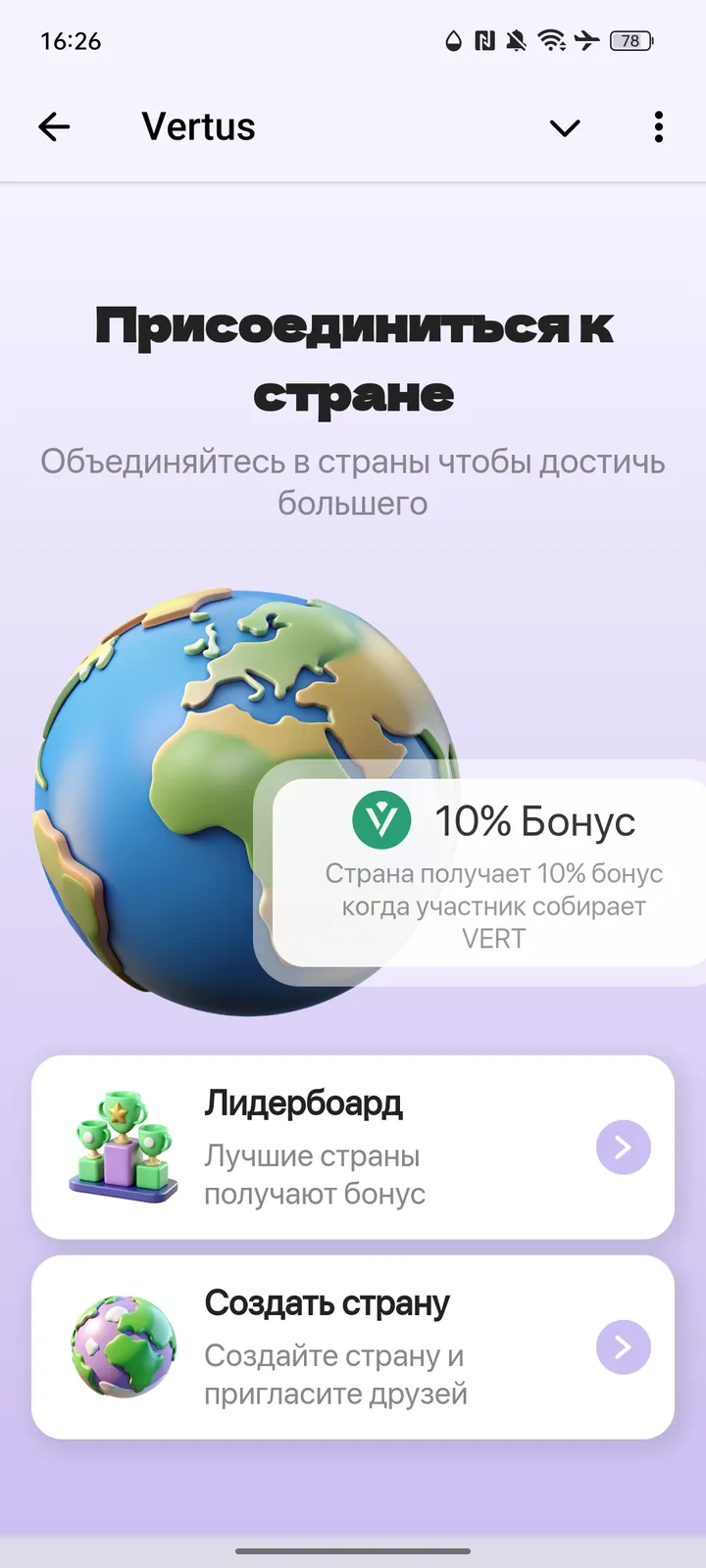Click the back arrow in the header
The image size is (706, 1568).
pos(54,126)
